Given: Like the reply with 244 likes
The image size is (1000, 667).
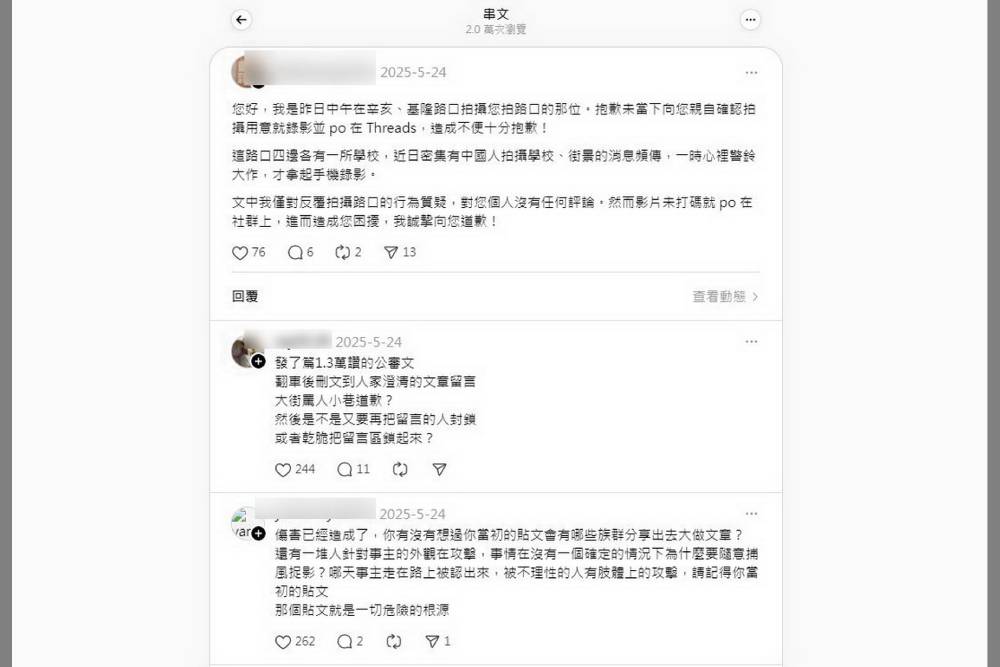Looking at the screenshot, I should (283, 469).
